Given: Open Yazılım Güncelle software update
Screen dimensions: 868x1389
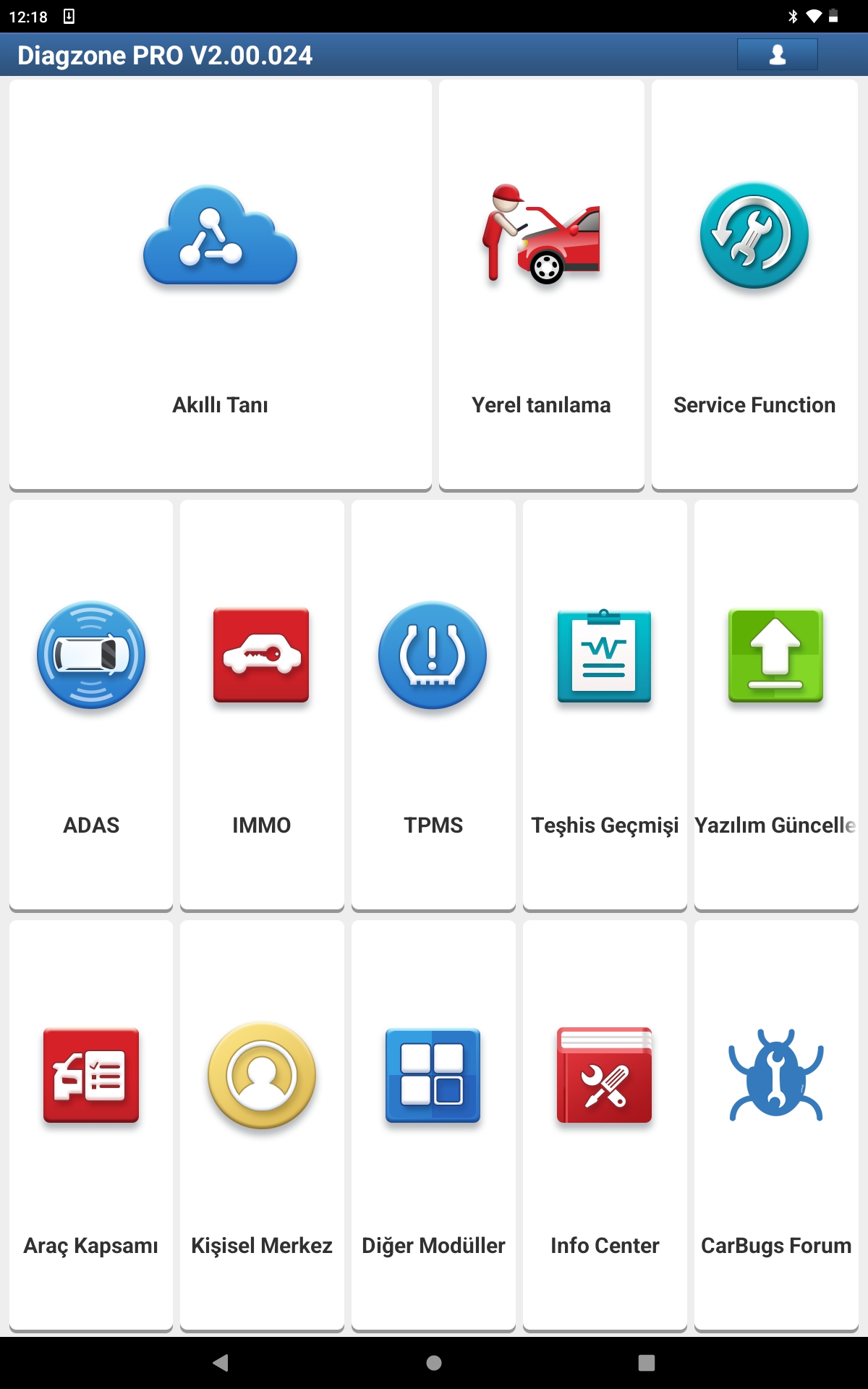Looking at the screenshot, I should pyautogui.click(x=775, y=705).
